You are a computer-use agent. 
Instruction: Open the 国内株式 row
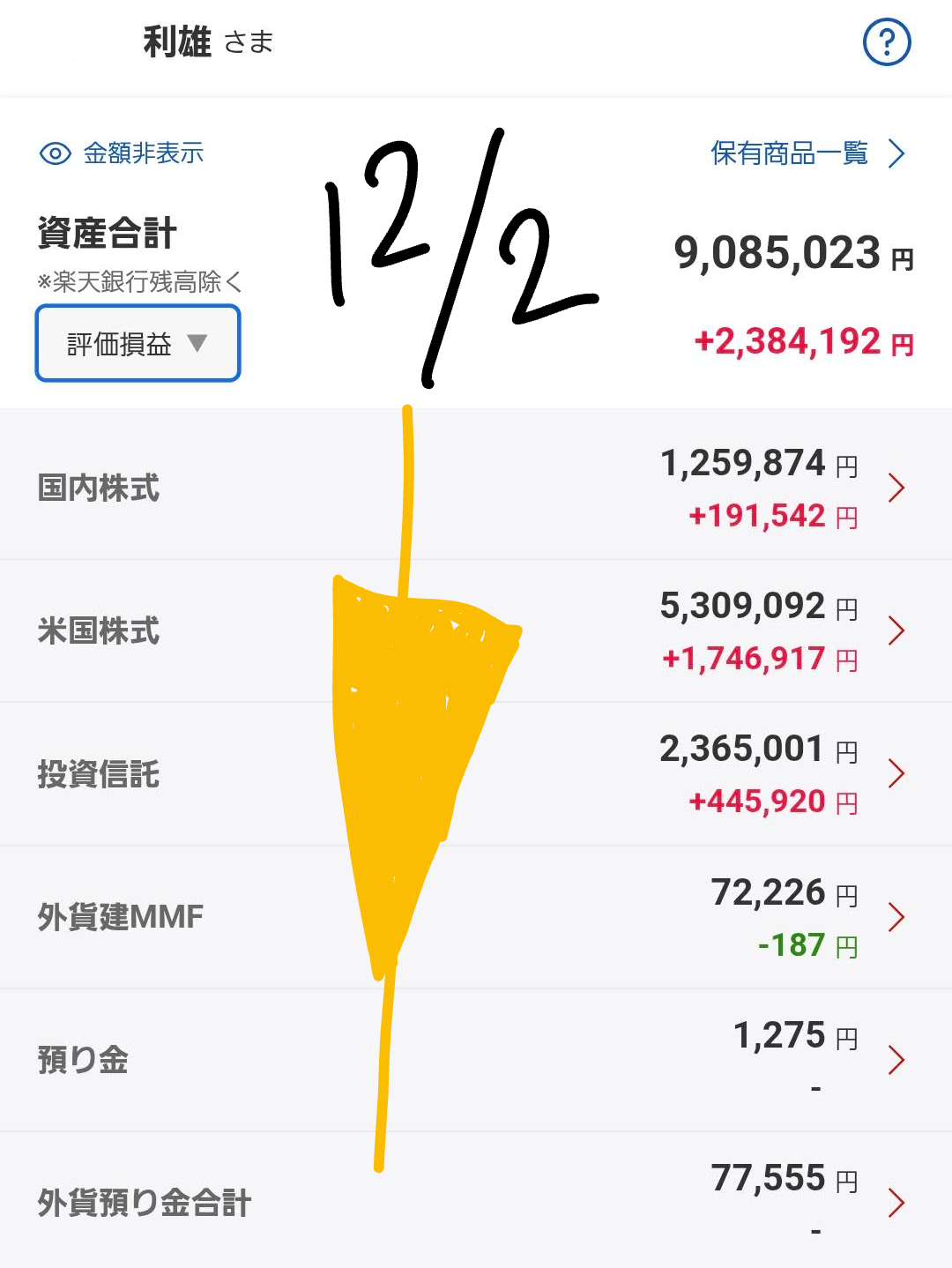pos(476,487)
